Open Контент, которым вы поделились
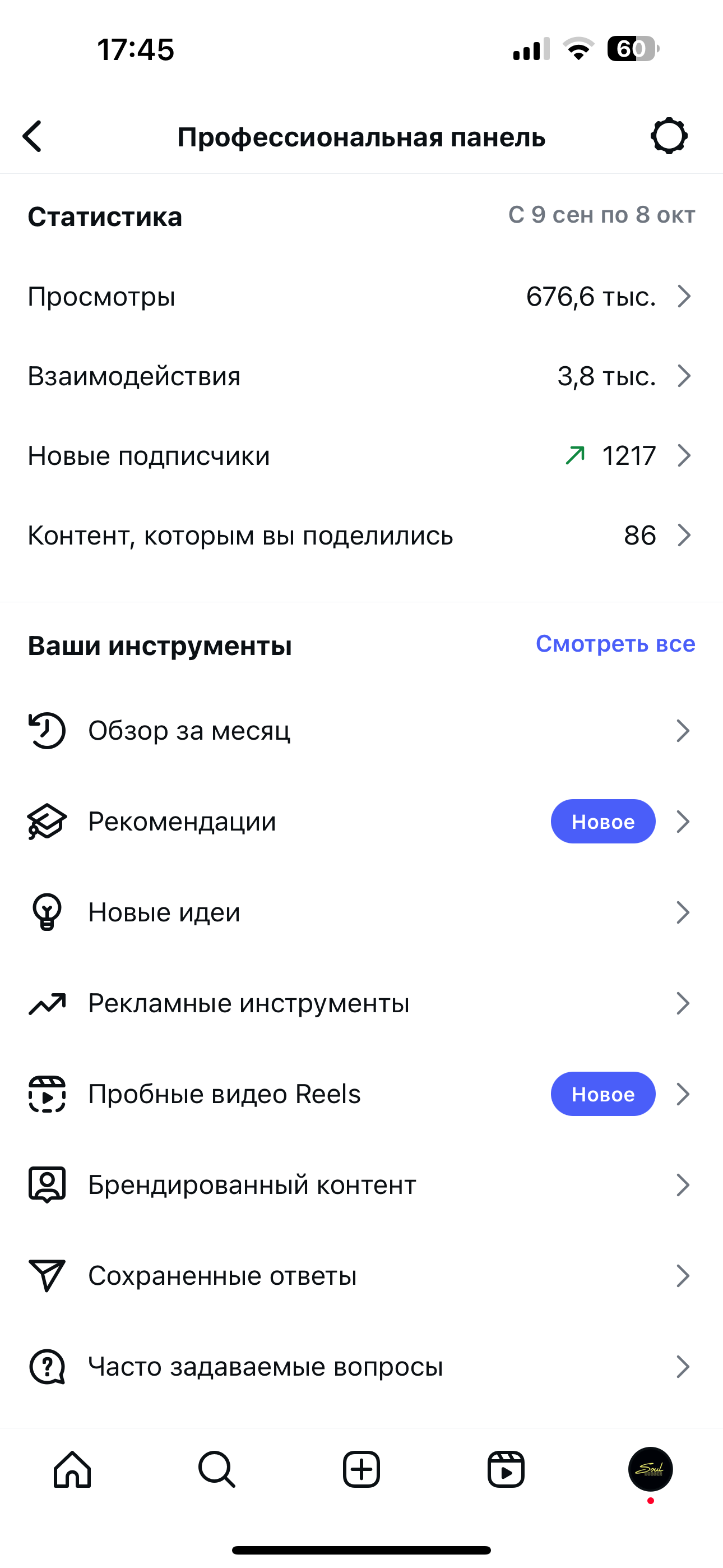 pos(361,536)
